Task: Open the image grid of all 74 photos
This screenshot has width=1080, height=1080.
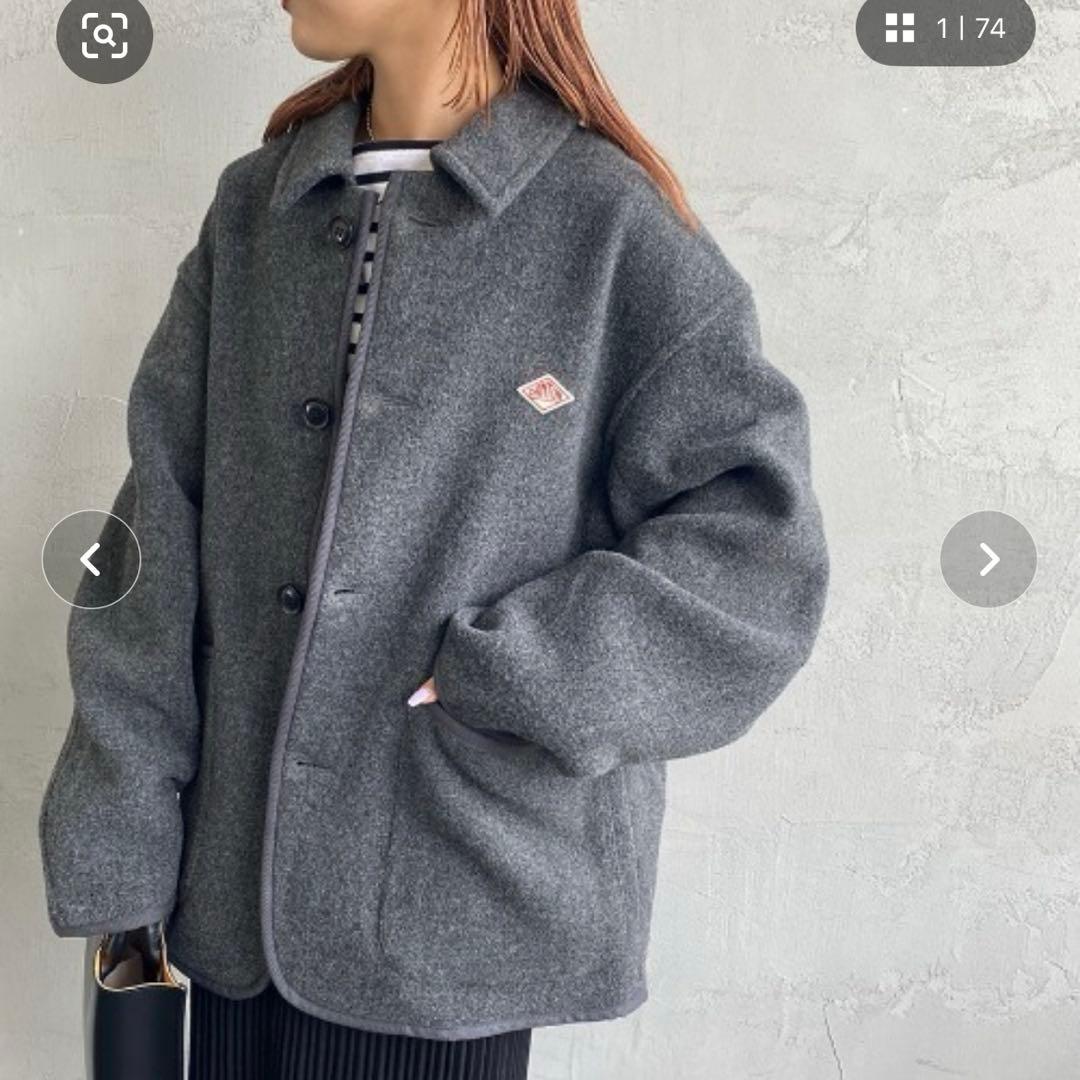Action: [x=945, y=29]
